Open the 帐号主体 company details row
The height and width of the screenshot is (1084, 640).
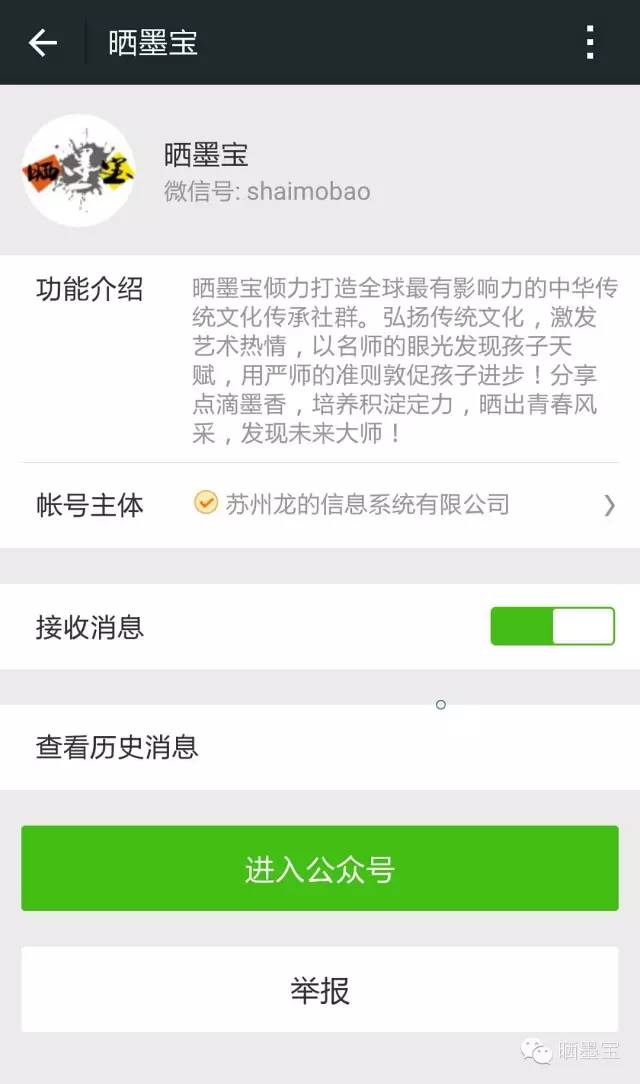320,505
